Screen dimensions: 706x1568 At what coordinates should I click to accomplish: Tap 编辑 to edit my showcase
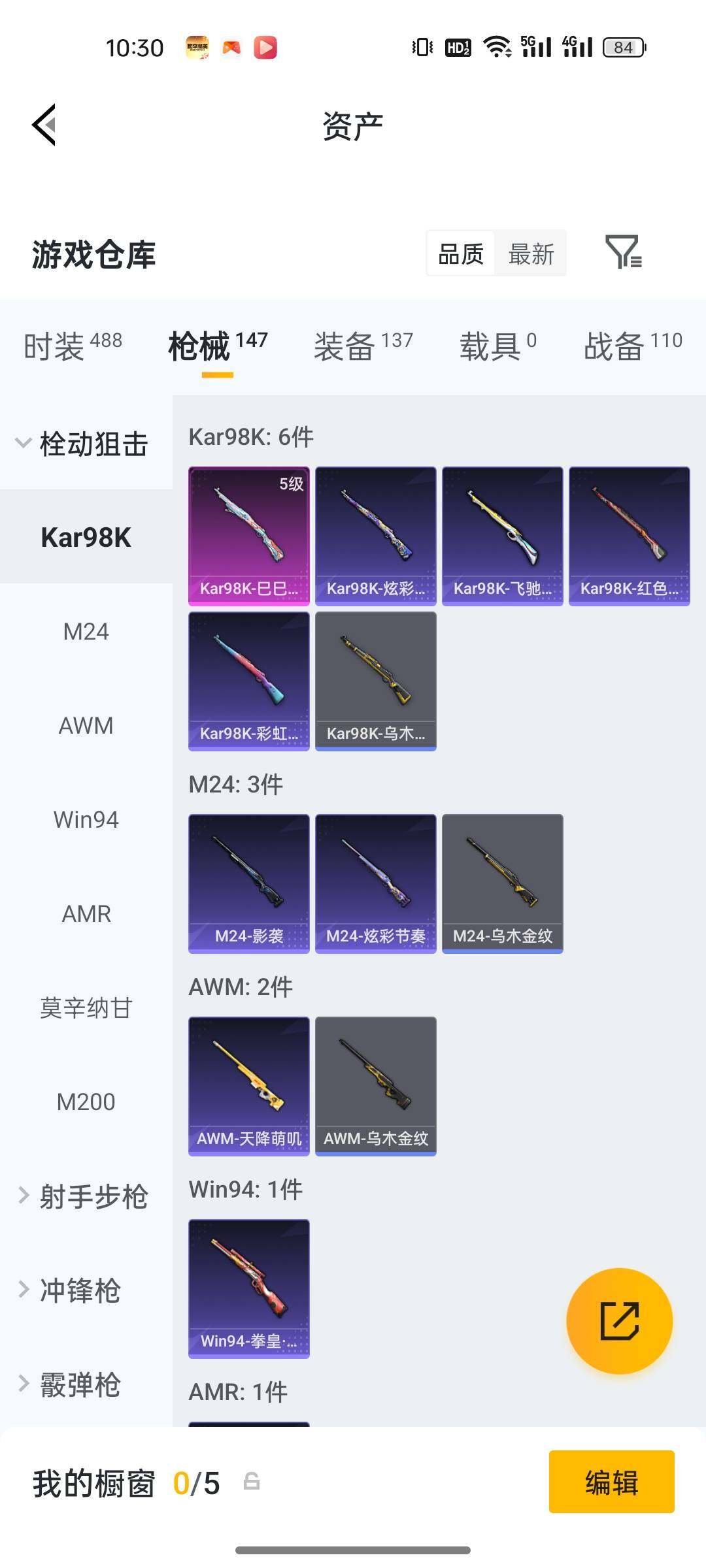pos(611,1482)
